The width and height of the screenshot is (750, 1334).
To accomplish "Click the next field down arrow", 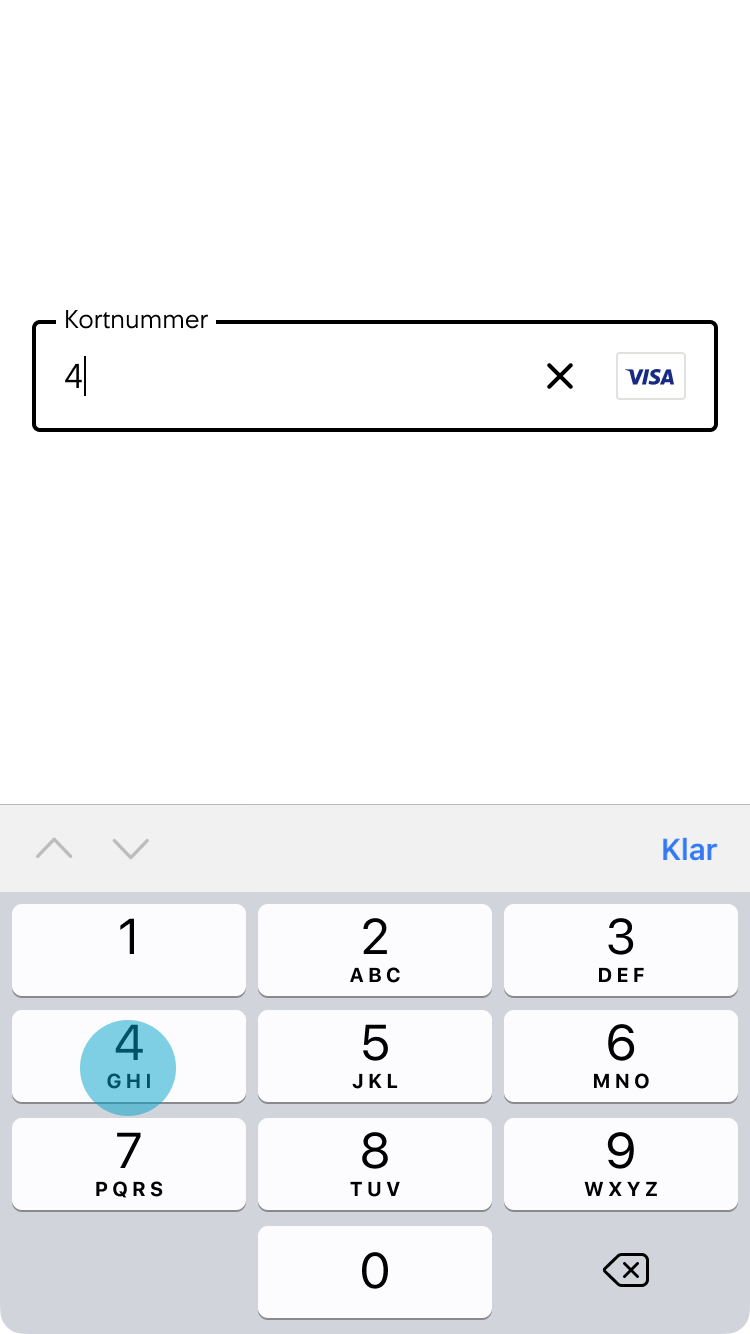I will tap(130, 848).
